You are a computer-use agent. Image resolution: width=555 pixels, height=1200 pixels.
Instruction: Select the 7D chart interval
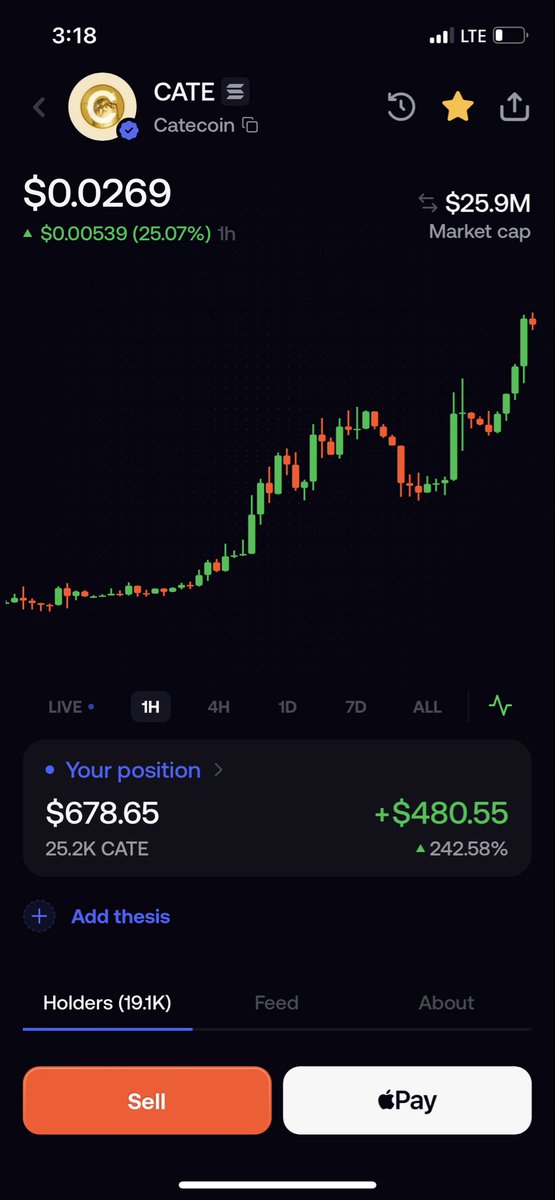pos(355,707)
